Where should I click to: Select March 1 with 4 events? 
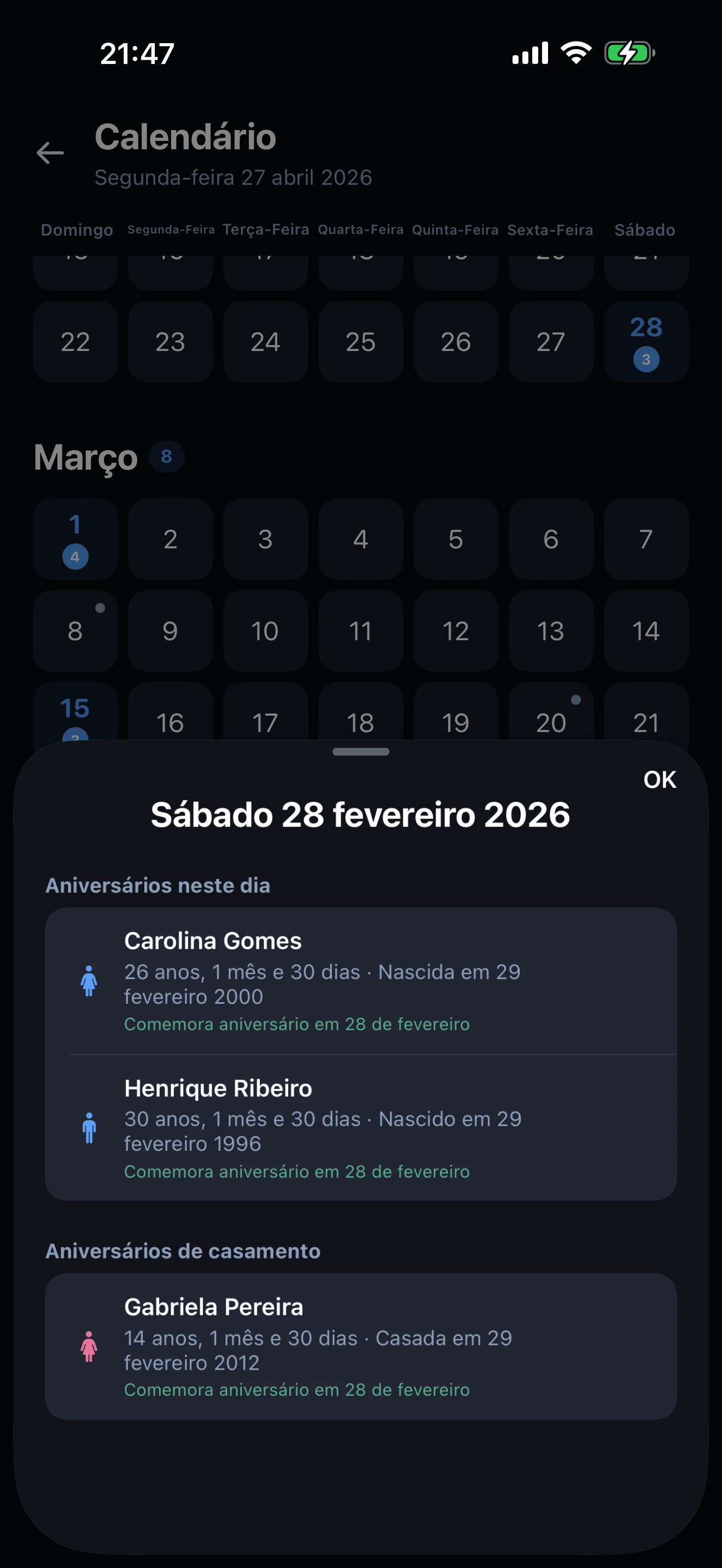click(75, 539)
